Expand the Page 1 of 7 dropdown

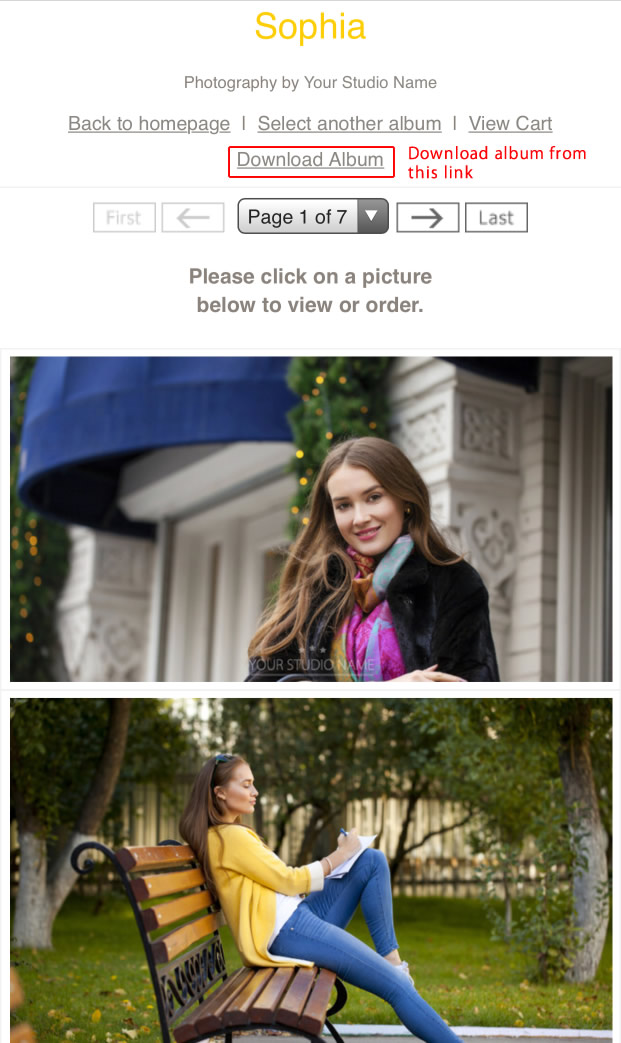point(312,217)
